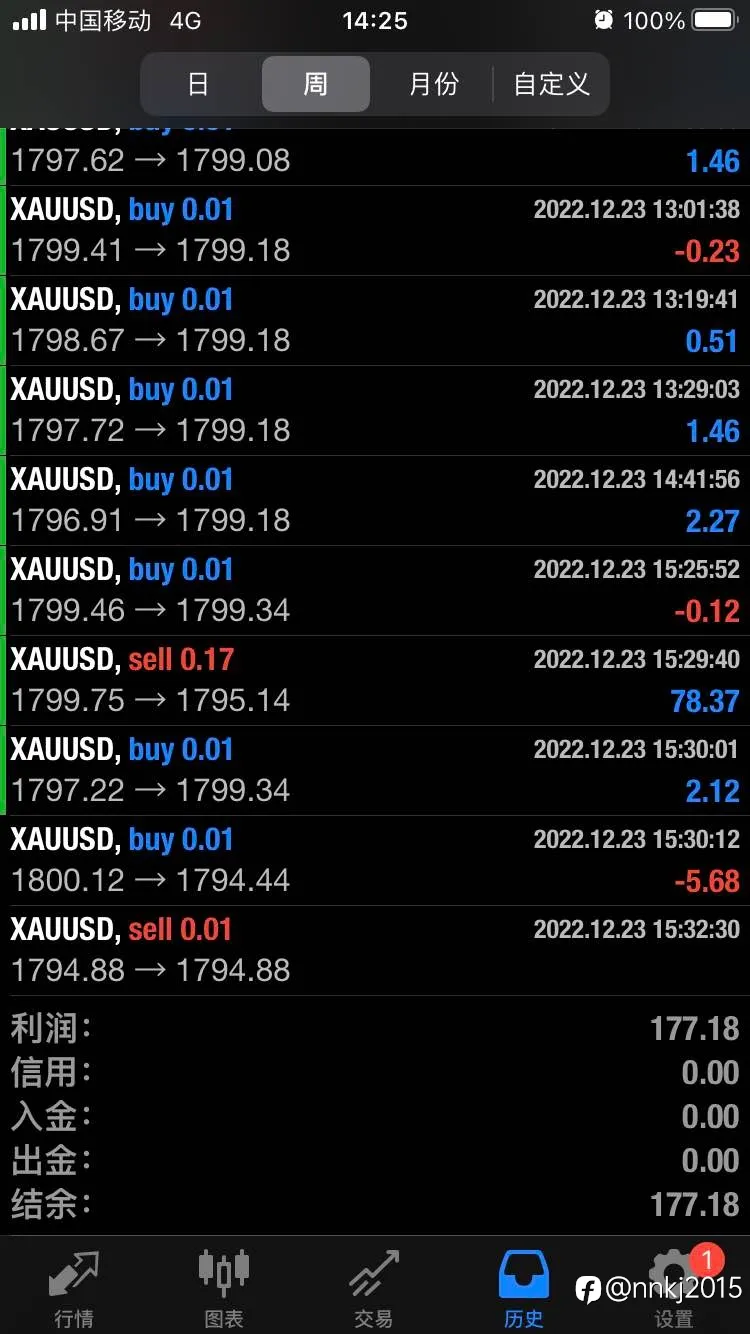Open the 自定义 custom period

(551, 84)
